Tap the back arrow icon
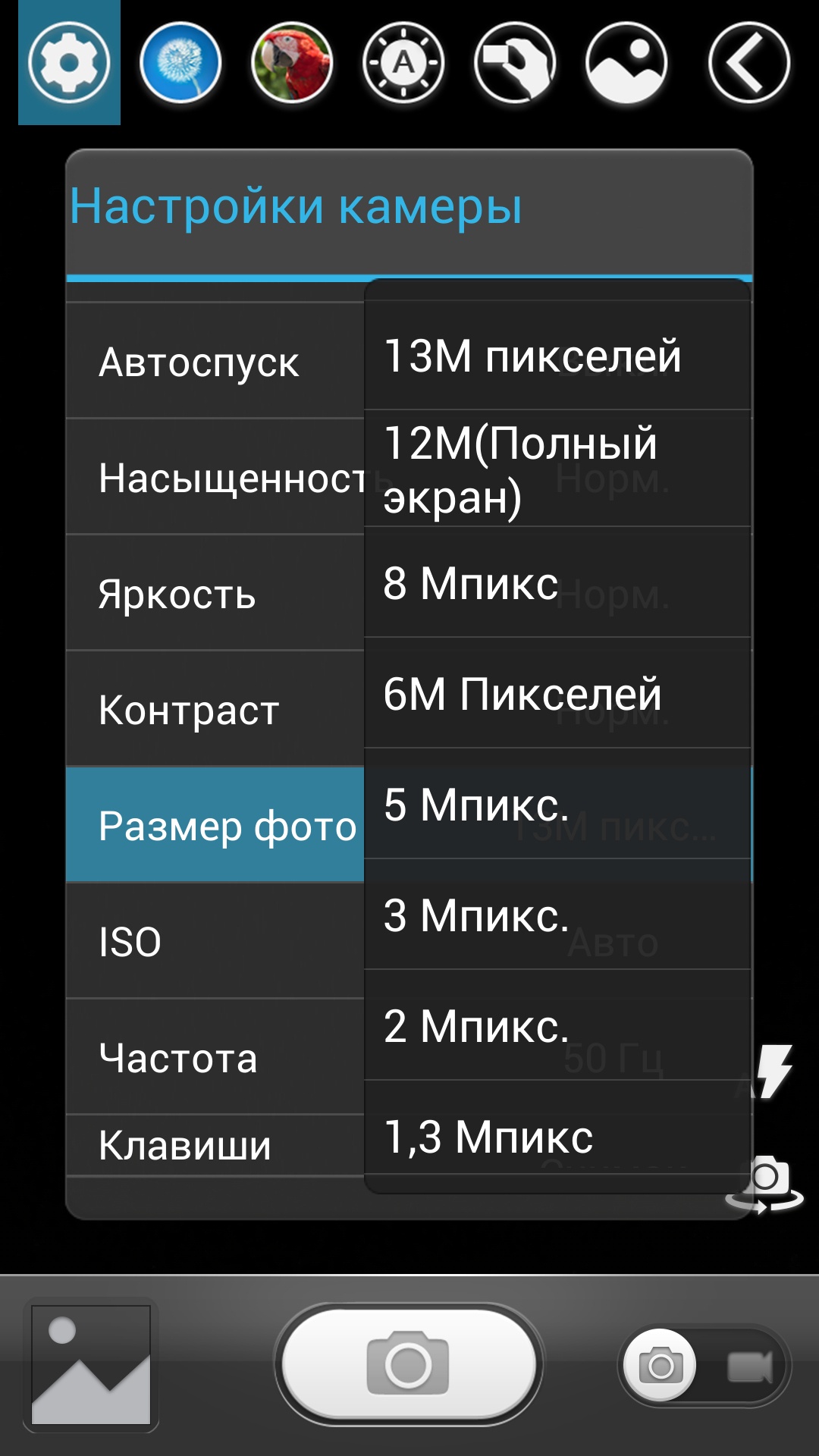 [748, 62]
